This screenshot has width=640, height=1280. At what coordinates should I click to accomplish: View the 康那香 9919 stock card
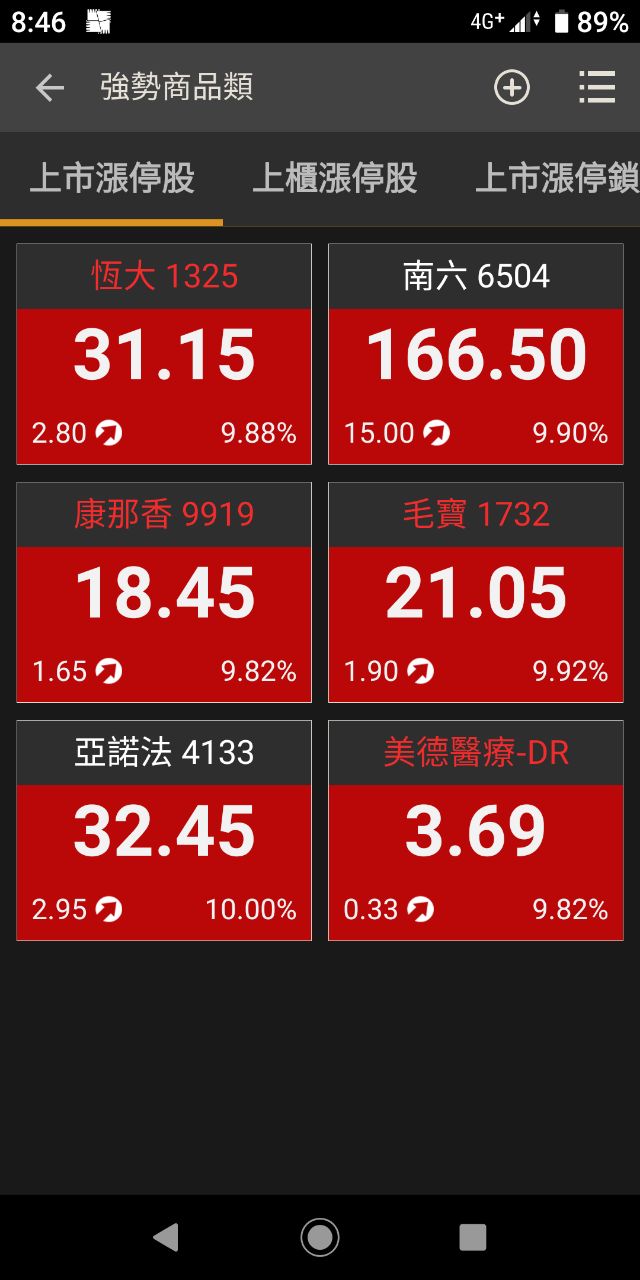pos(164,592)
